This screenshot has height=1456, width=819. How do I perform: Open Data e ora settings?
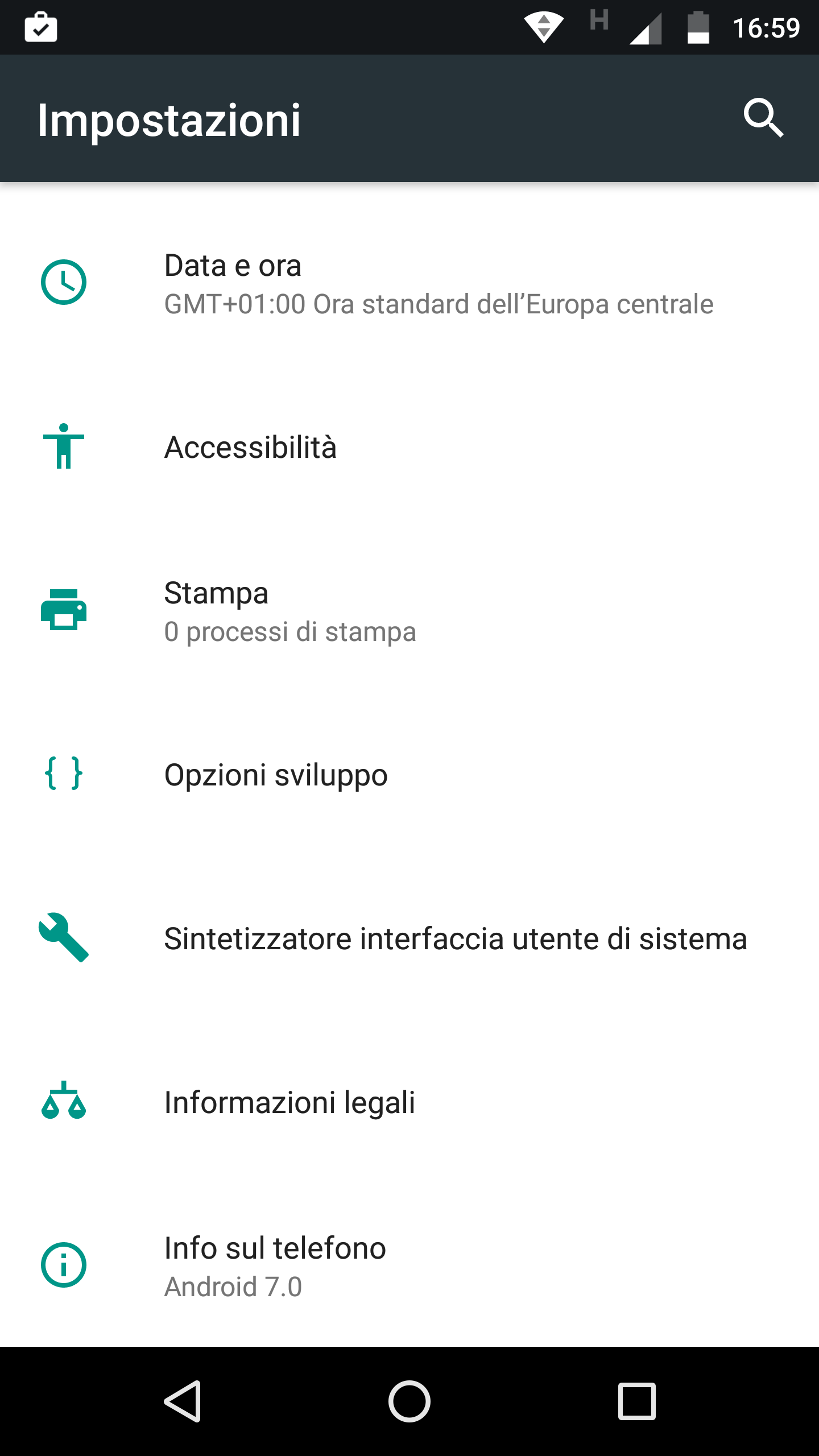[x=409, y=283]
